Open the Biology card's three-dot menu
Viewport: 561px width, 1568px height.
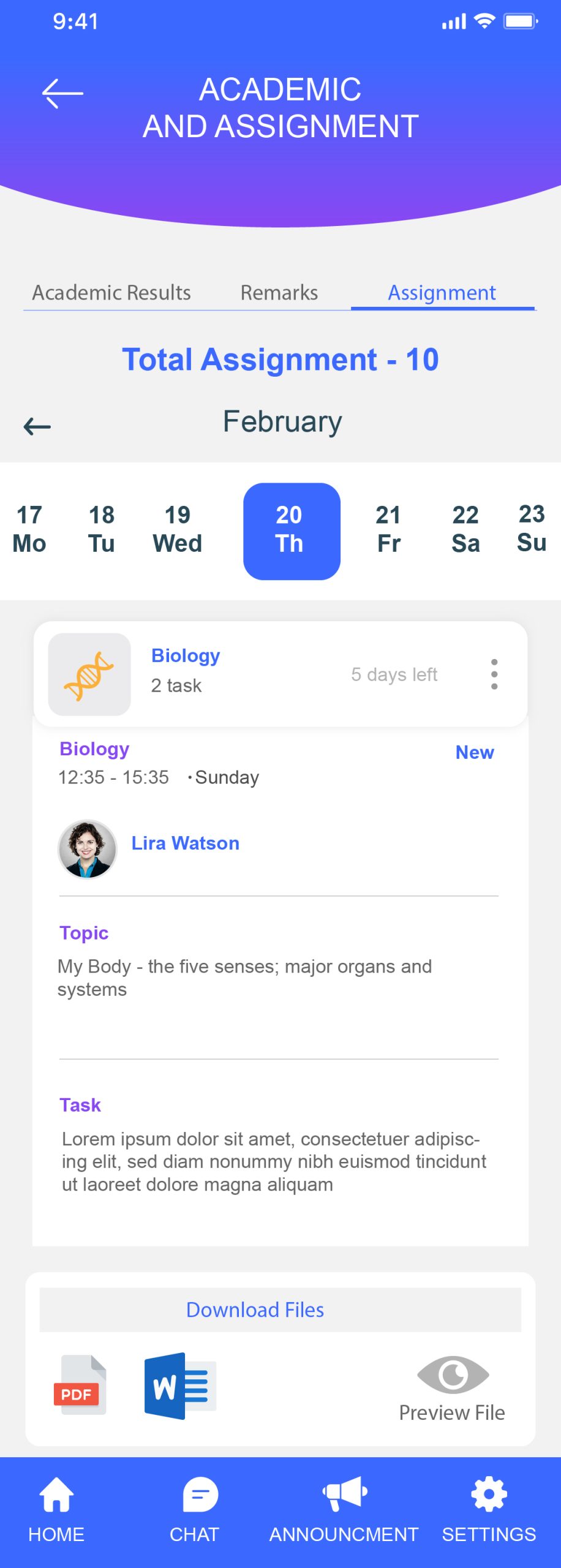click(x=494, y=674)
